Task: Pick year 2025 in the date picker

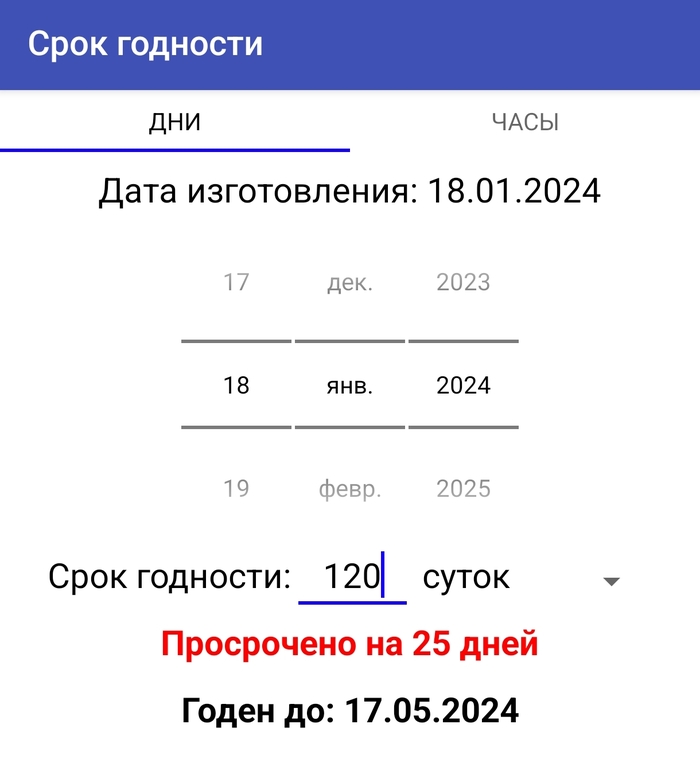Action: click(463, 489)
